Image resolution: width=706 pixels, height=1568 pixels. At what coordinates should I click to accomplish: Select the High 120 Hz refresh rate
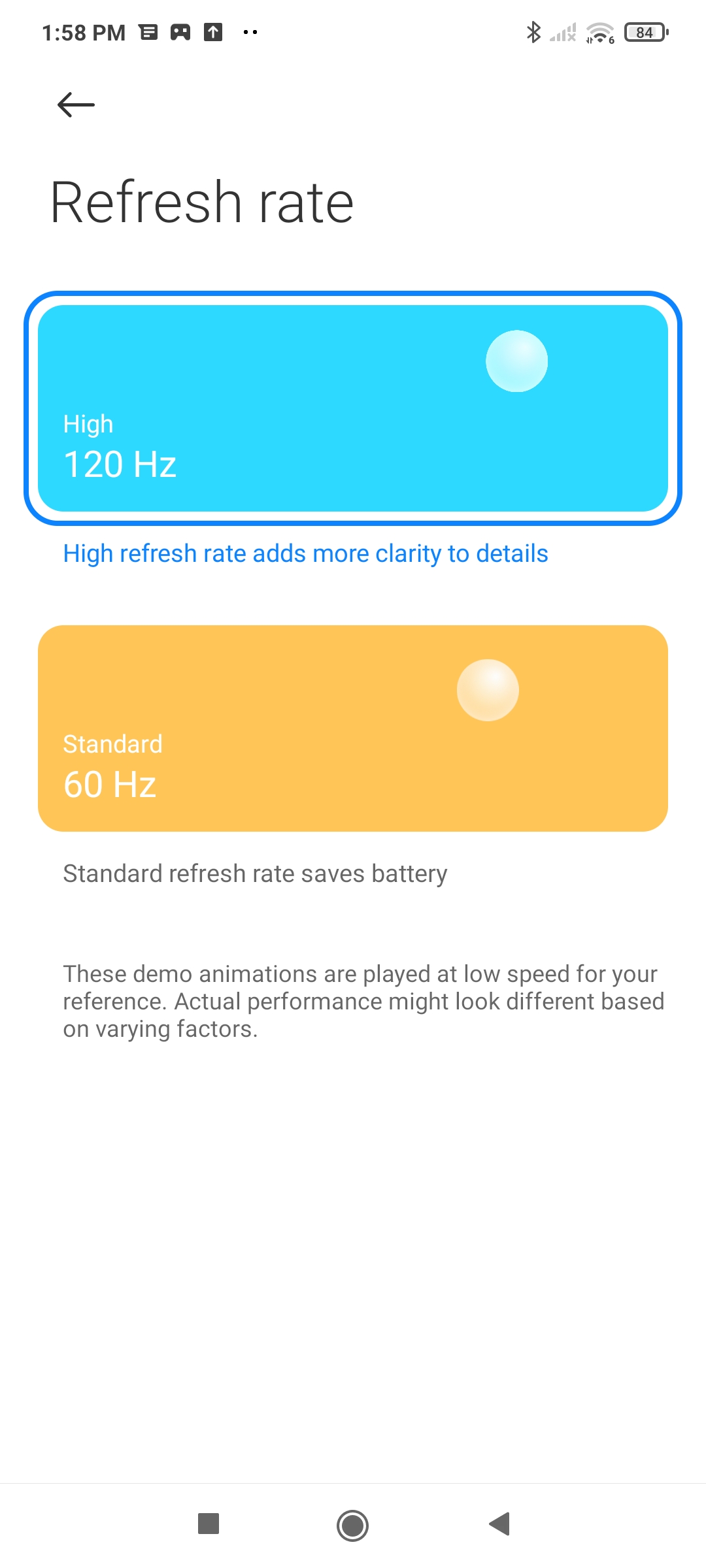click(353, 408)
